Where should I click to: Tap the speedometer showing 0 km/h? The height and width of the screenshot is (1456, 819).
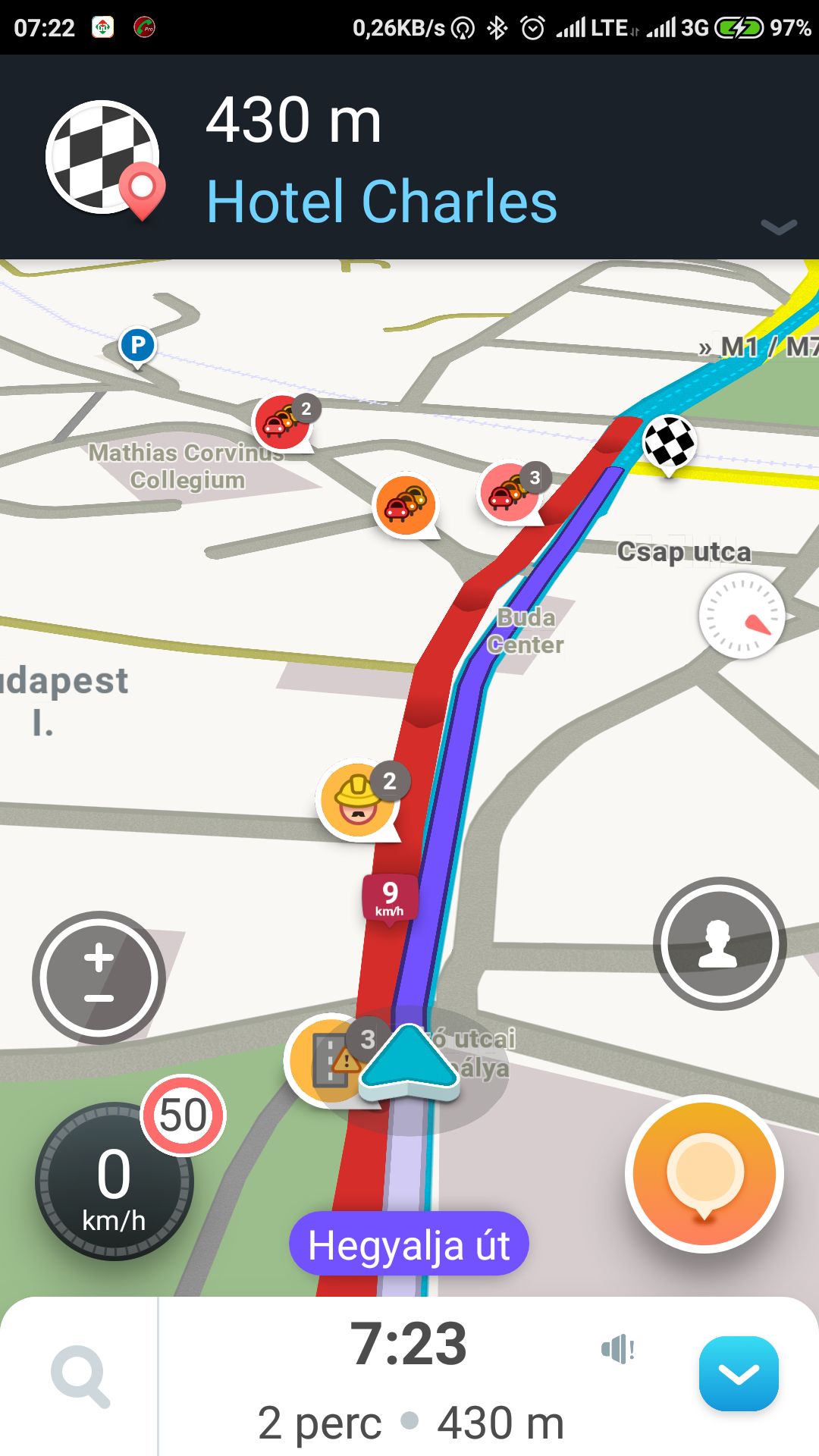[114, 1181]
